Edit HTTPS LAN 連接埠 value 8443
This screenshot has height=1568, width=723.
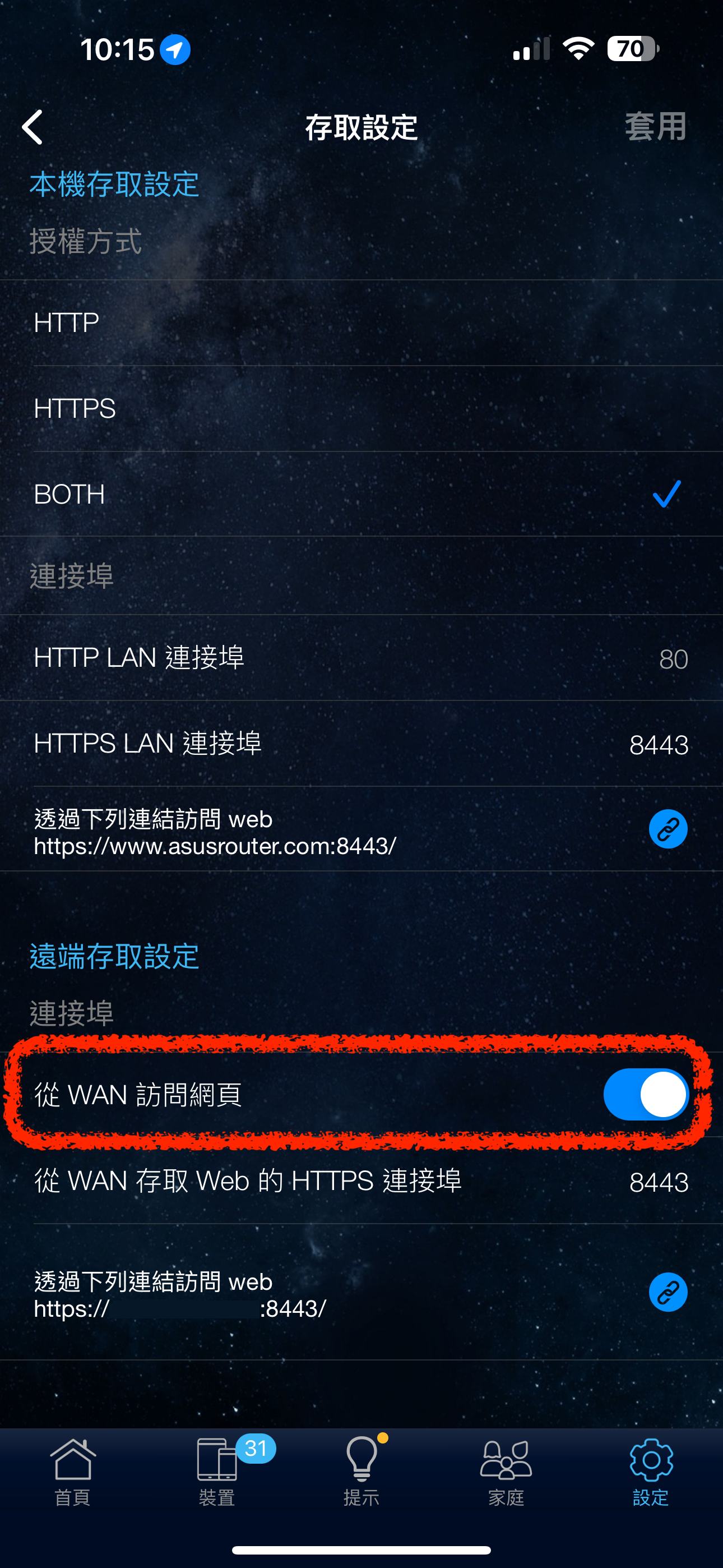[x=659, y=744]
